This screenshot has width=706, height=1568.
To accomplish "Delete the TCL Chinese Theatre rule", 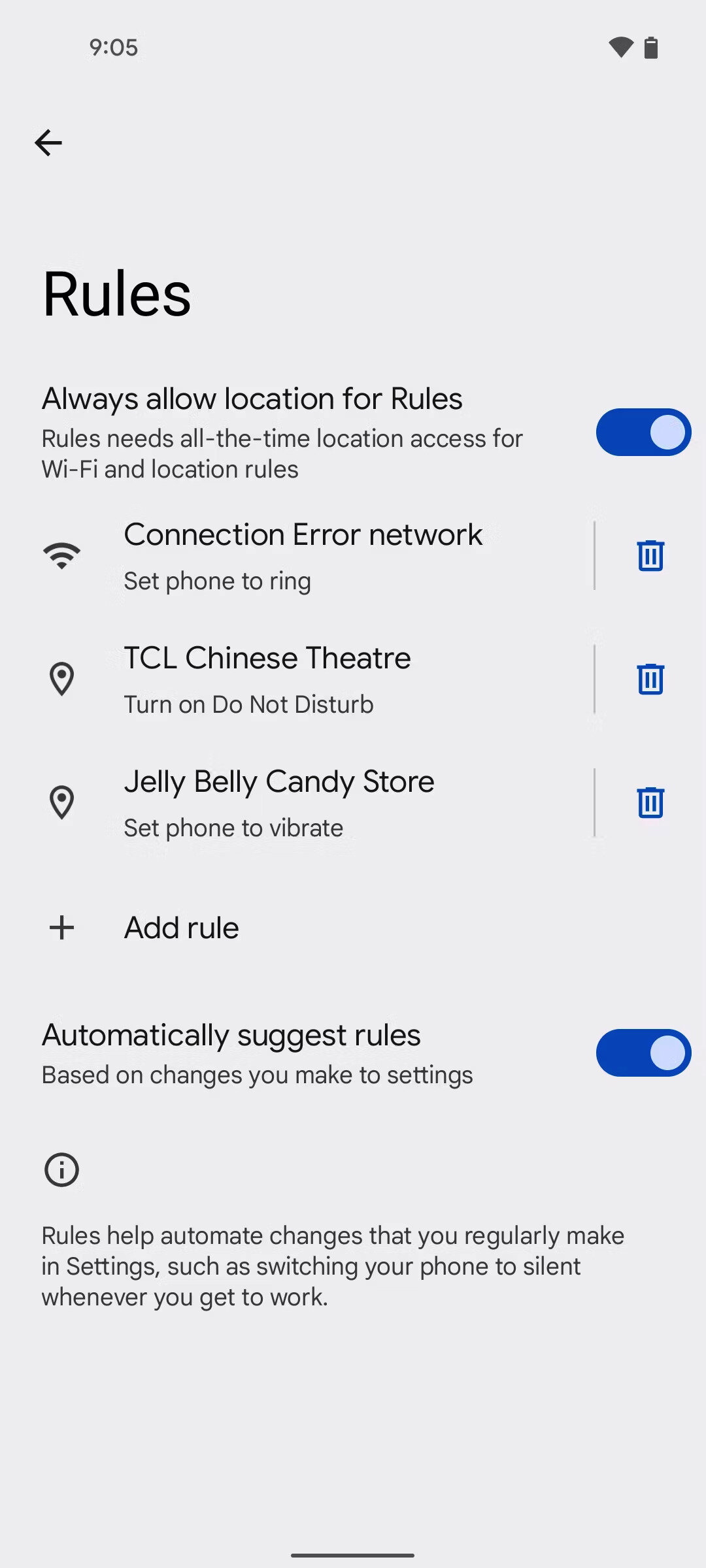I will pos(650,679).
